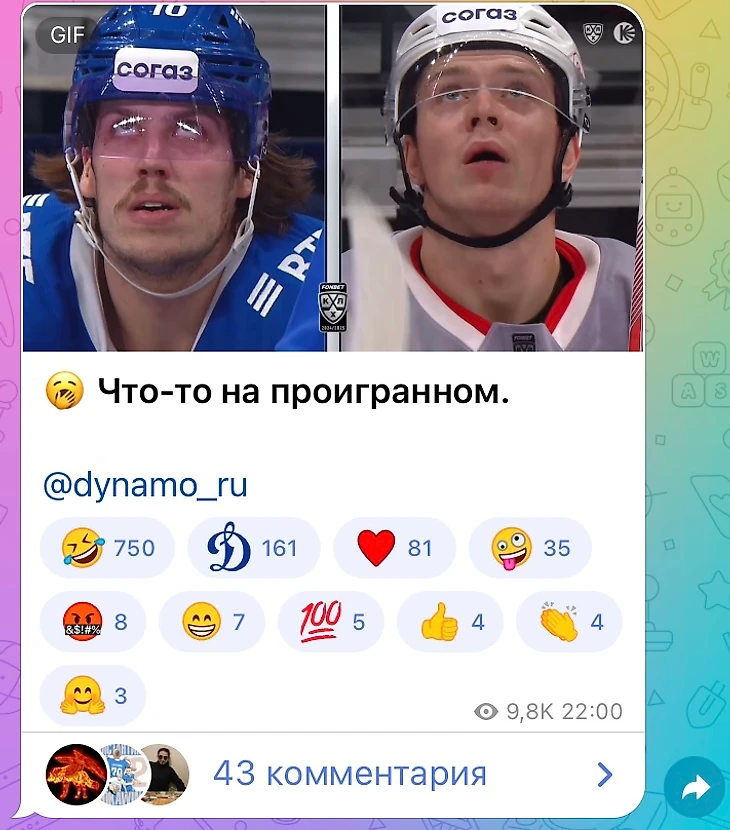Share this post with the arrow button
Screen dimensions: 730x830
pyautogui.click(x=694, y=789)
